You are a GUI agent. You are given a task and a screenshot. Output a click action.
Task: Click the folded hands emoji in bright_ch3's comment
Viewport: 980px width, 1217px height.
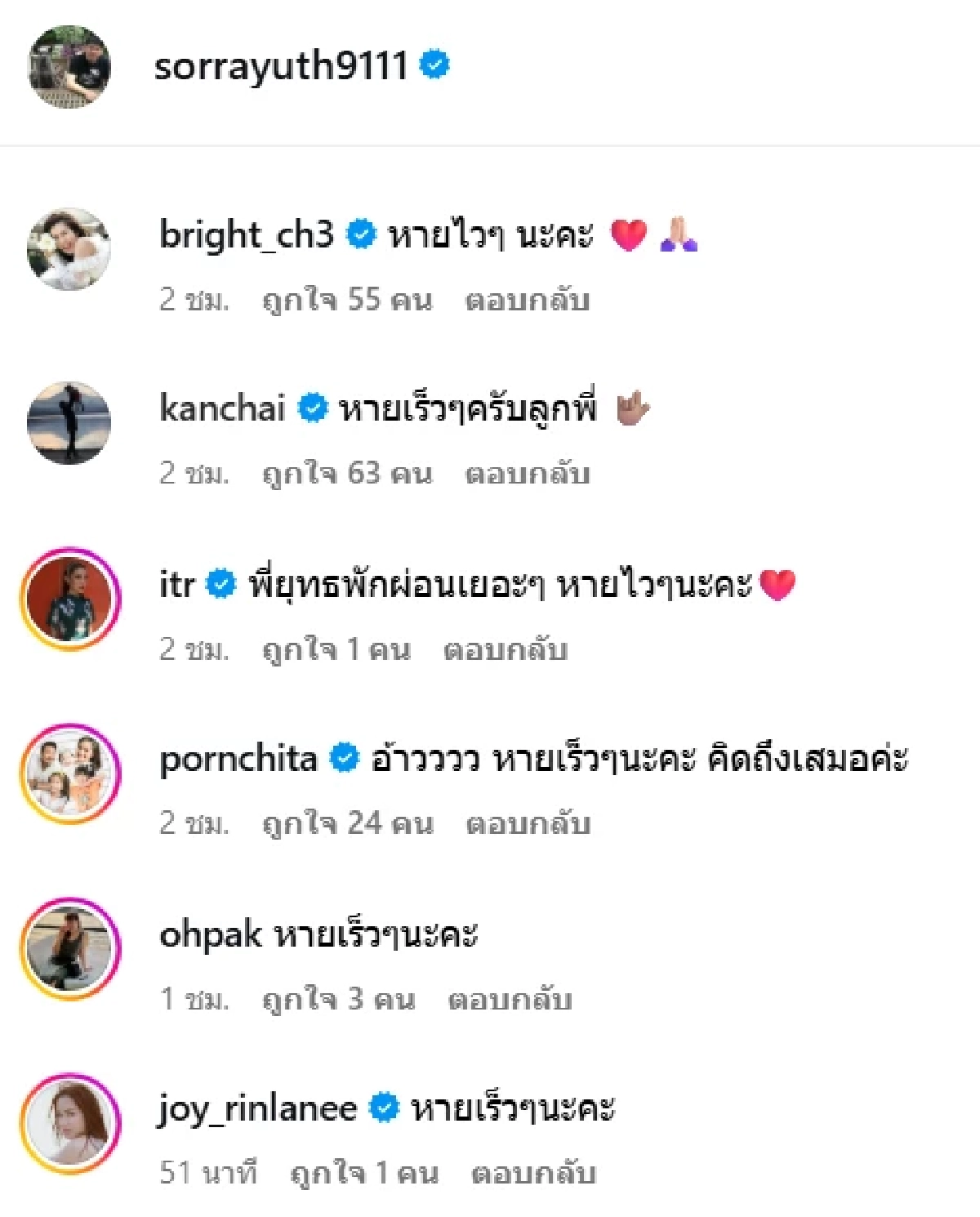pyautogui.click(x=678, y=234)
